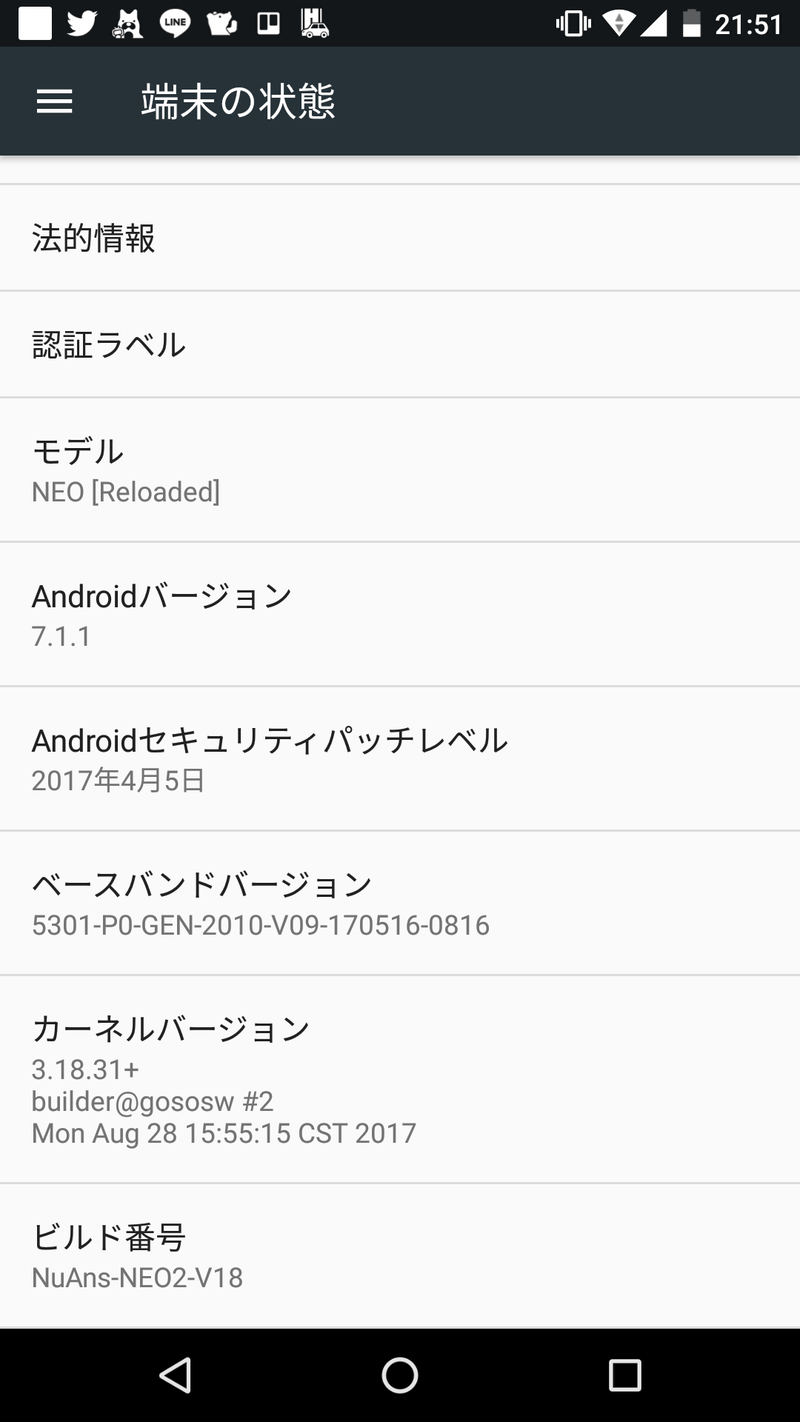
Task: Tap the Home navigation button
Action: click(400, 1376)
